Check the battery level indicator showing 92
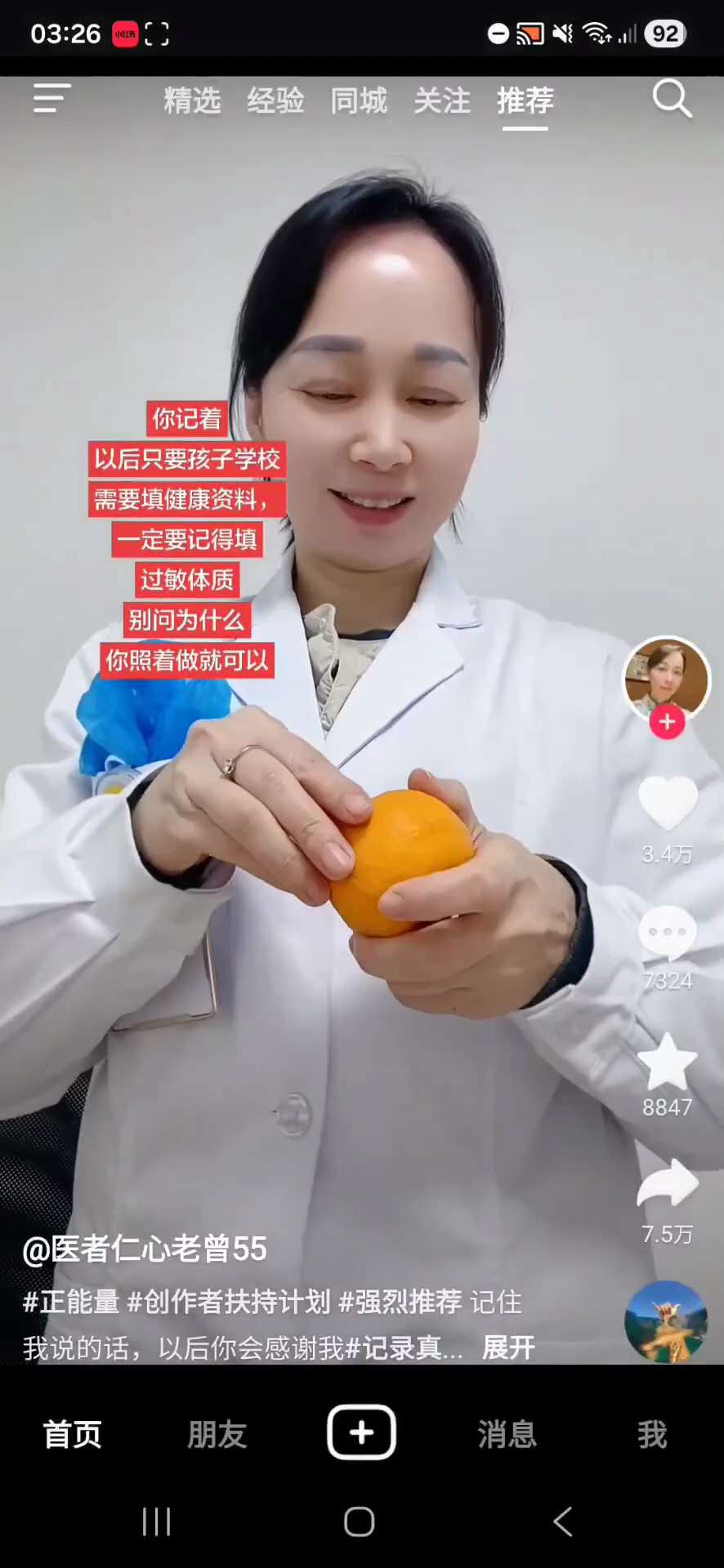Image resolution: width=724 pixels, height=1568 pixels. coord(664,33)
